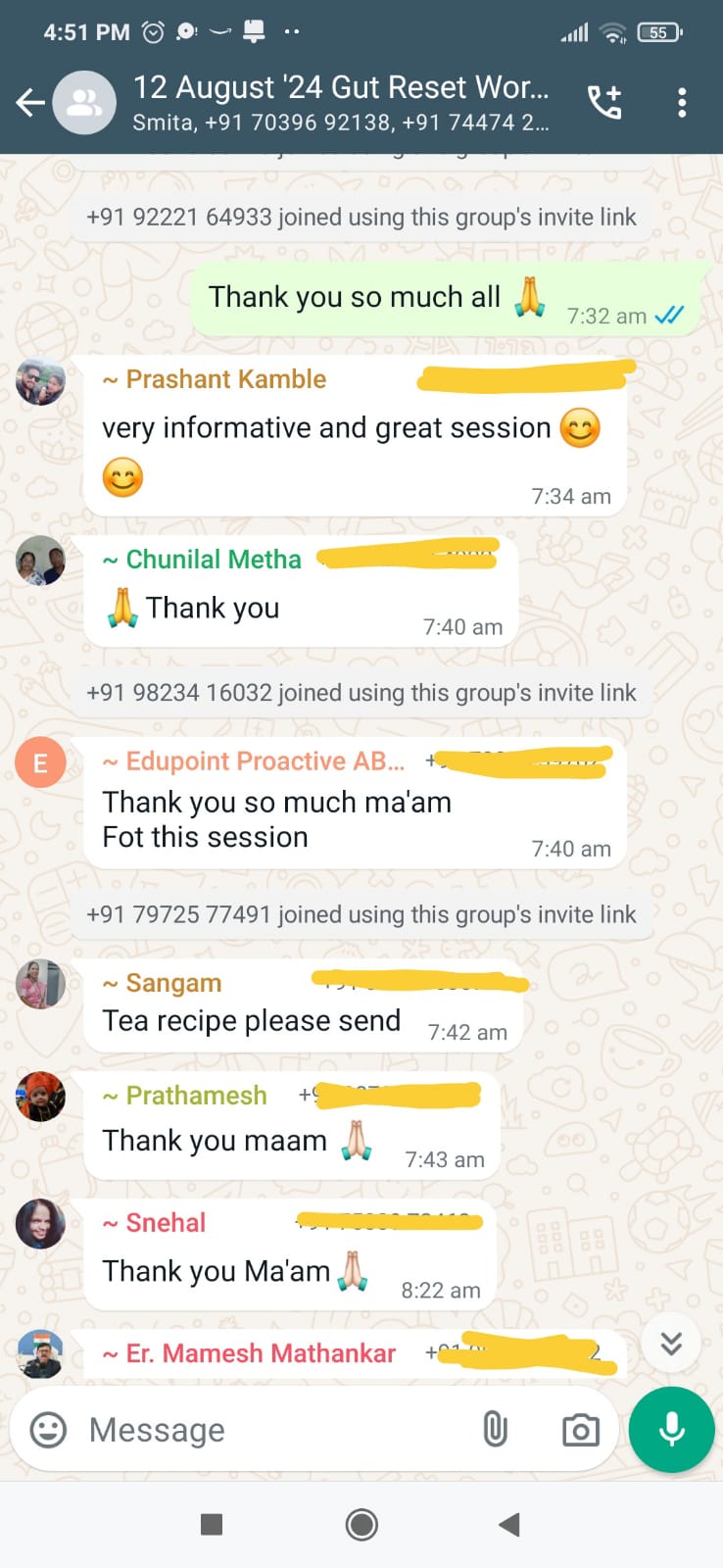The height and width of the screenshot is (1568, 723).
Task: Open the emoji picker
Action: pyautogui.click(x=48, y=1430)
